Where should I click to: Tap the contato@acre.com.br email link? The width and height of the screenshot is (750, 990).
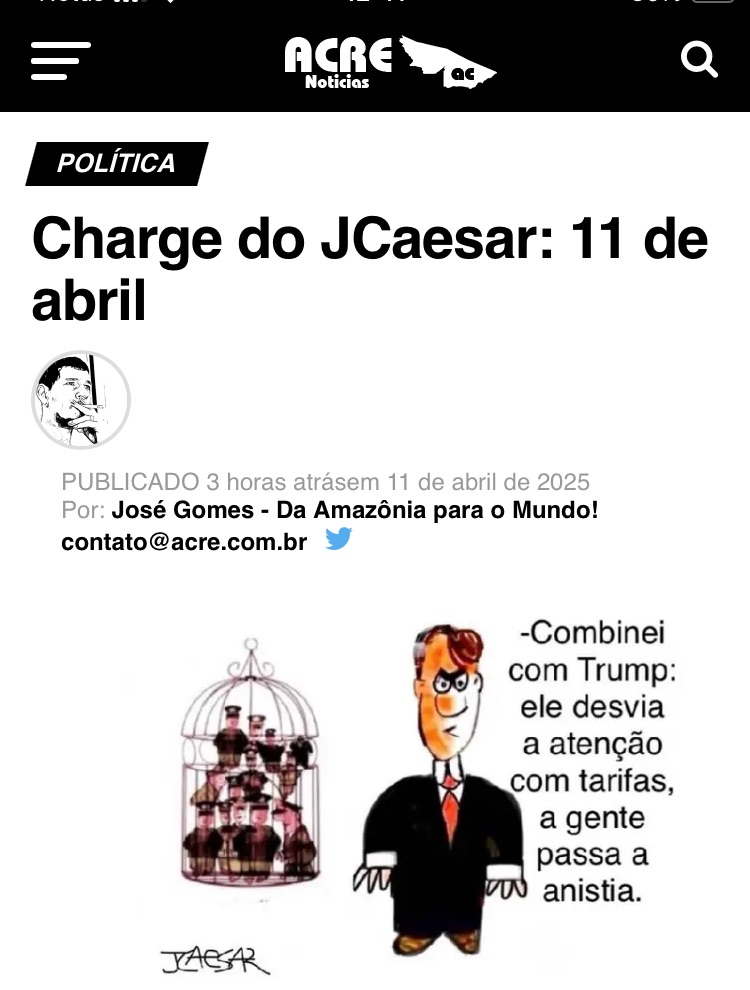tap(184, 541)
